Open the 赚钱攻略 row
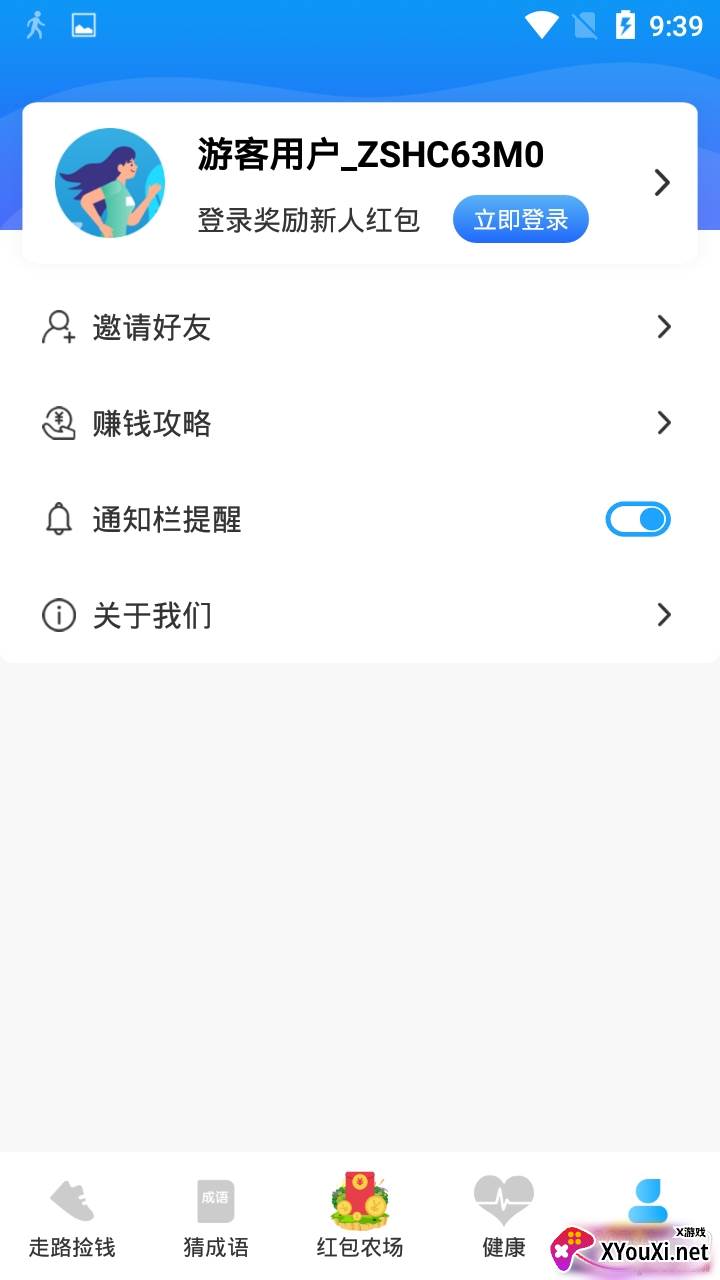The width and height of the screenshot is (720, 1280). pos(360,424)
